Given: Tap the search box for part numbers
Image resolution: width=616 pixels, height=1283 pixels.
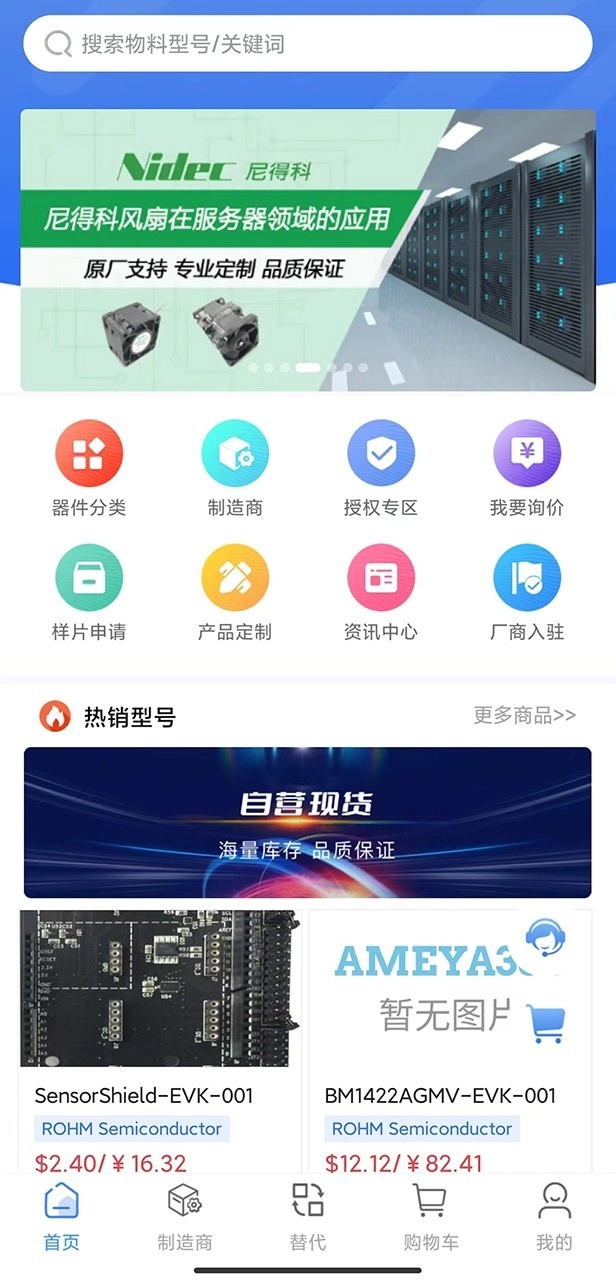Looking at the screenshot, I should [x=308, y=44].
